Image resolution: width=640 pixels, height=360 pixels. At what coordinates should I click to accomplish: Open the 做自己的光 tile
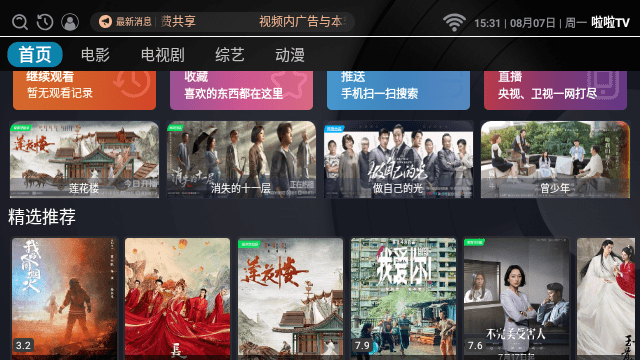(398, 160)
